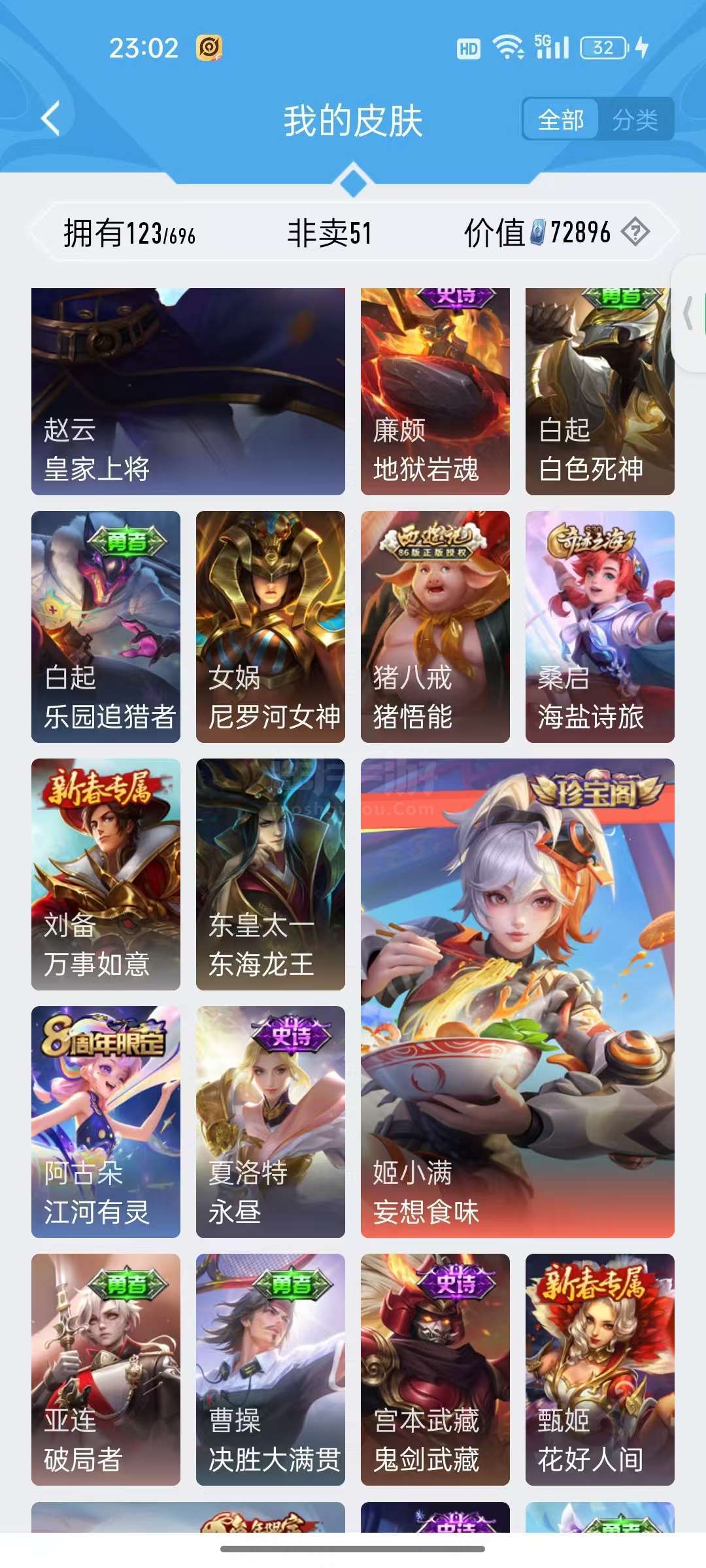View 姬小满 妄想食味 skin
The width and height of the screenshot is (706, 1568).
pyautogui.click(x=517, y=998)
